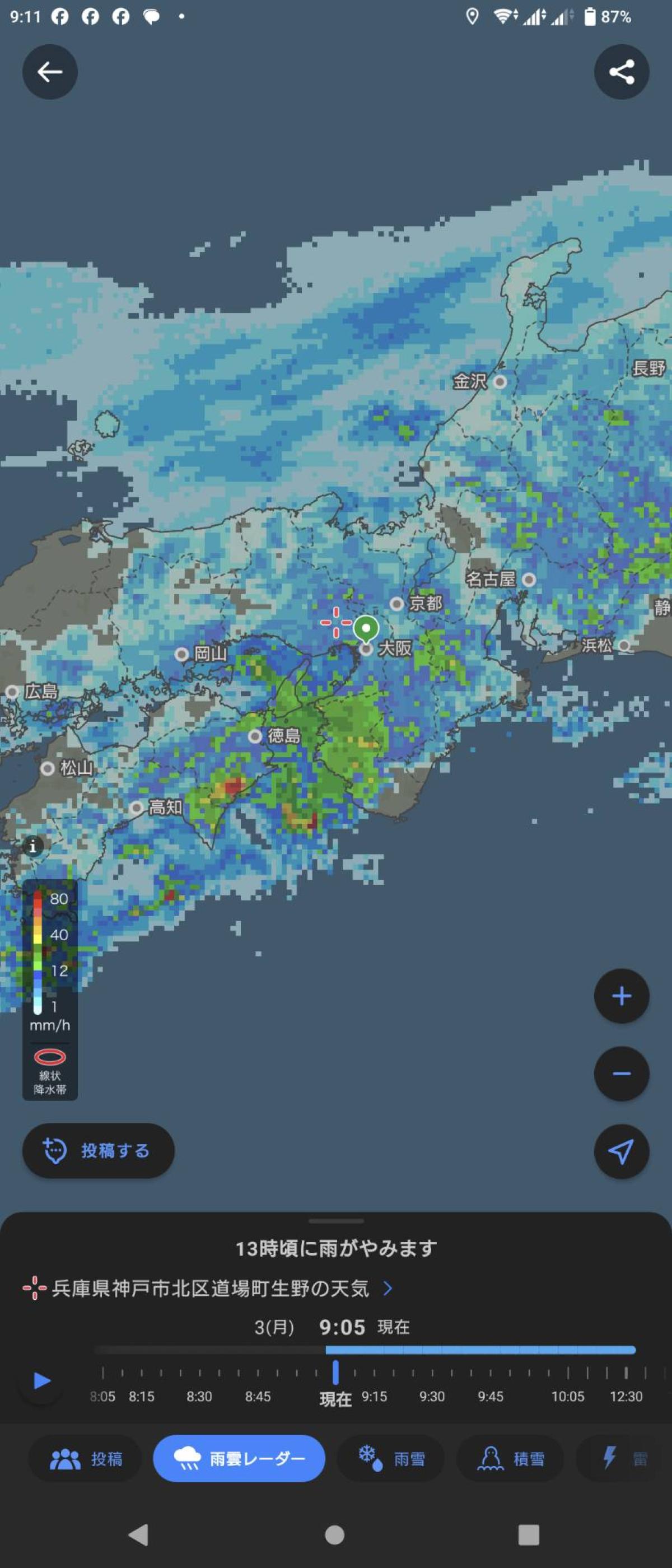Center the map on current location
The width and height of the screenshot is (672, 1568).
click(x=621, y=1151)
